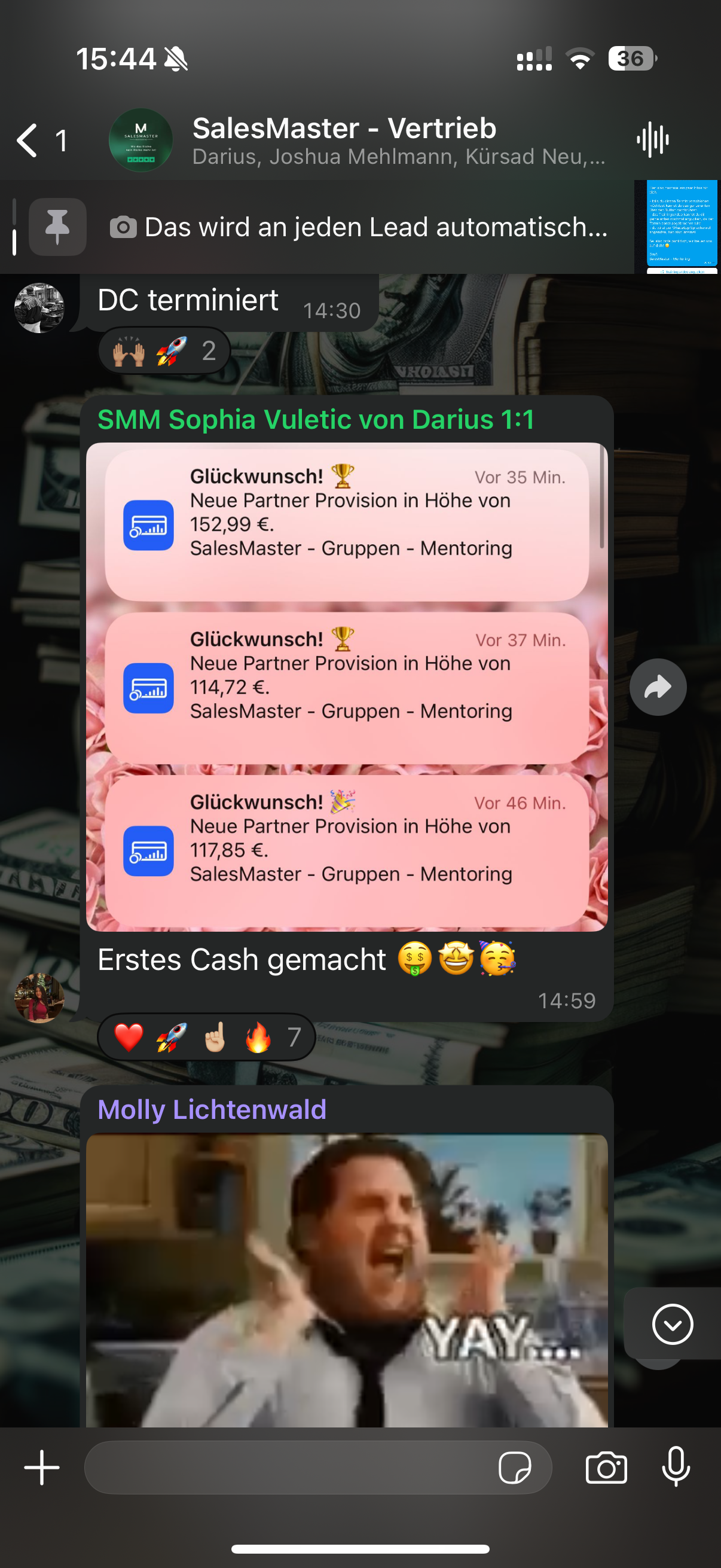Forward Sophia's screenshot message
The height and width of the screenshot is (1568, 721).
[658, 687]
